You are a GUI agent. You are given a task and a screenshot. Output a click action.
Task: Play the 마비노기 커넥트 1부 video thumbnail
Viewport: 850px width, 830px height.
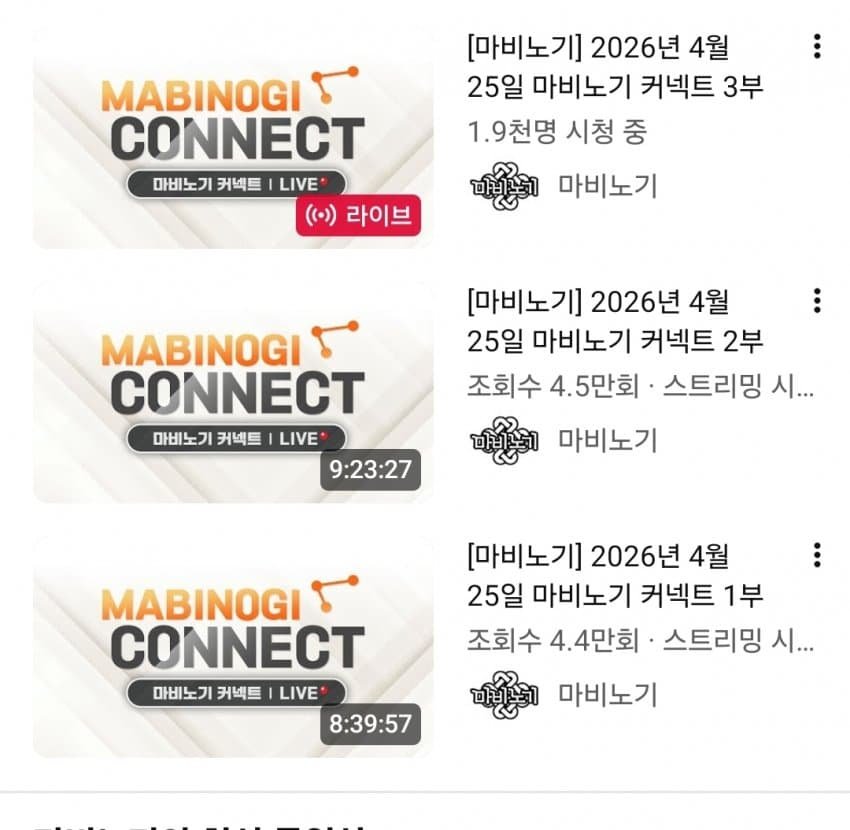(x=233, y=646)
